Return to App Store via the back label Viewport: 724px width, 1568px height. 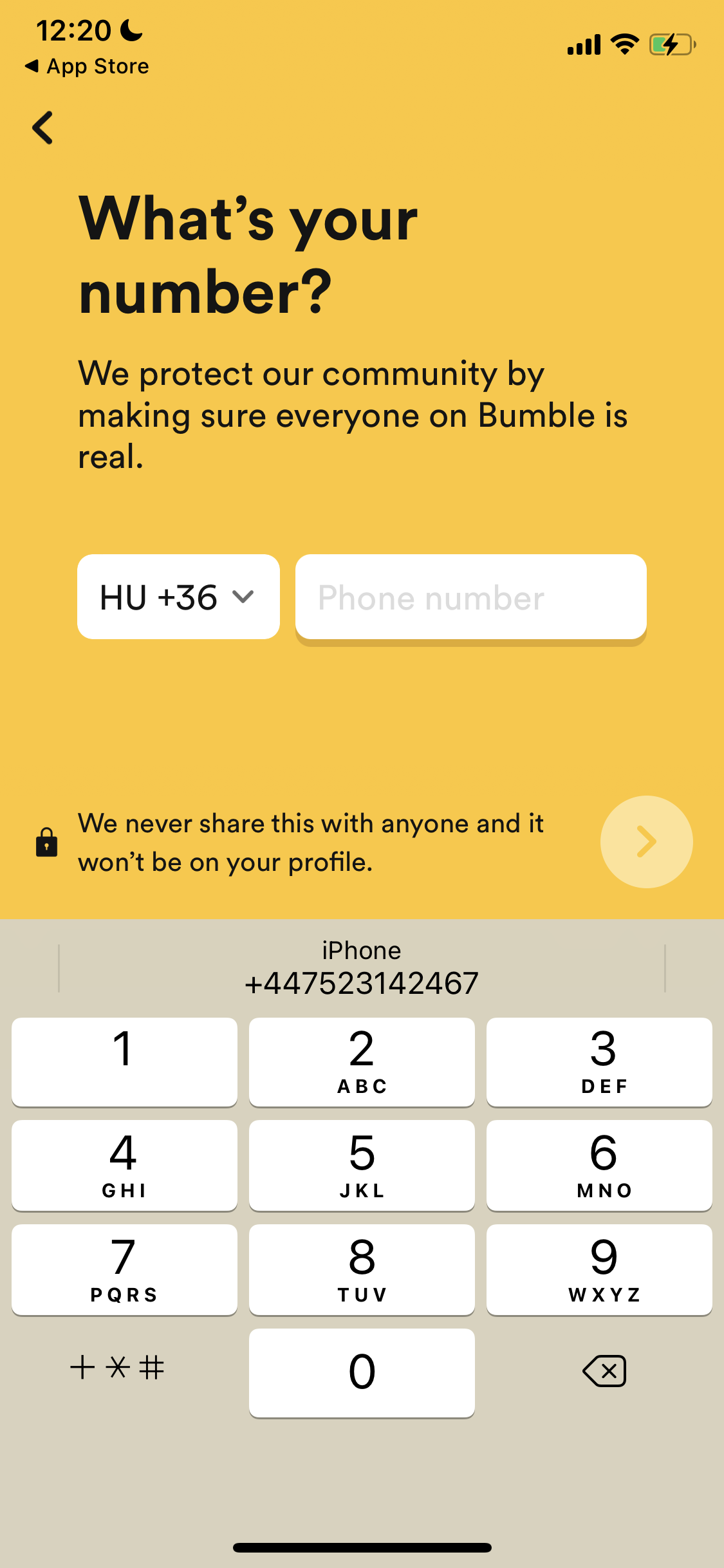[88, 65]
